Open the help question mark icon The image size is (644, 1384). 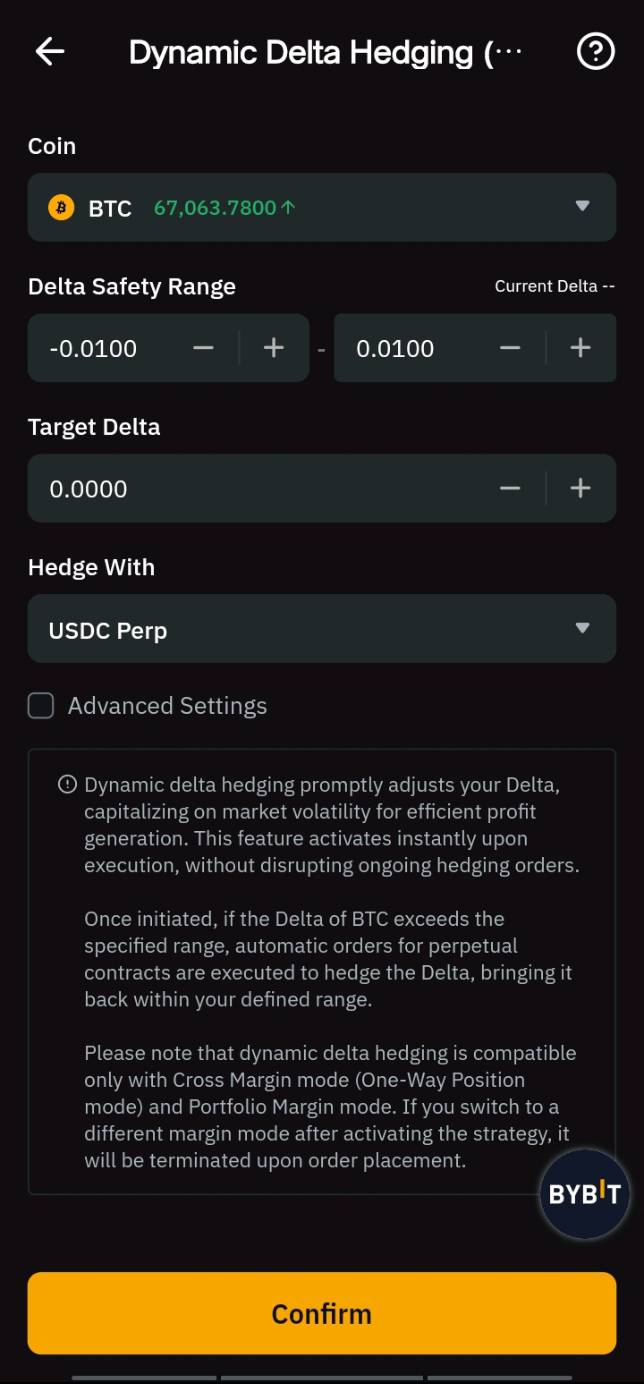[x=595, y=51]
